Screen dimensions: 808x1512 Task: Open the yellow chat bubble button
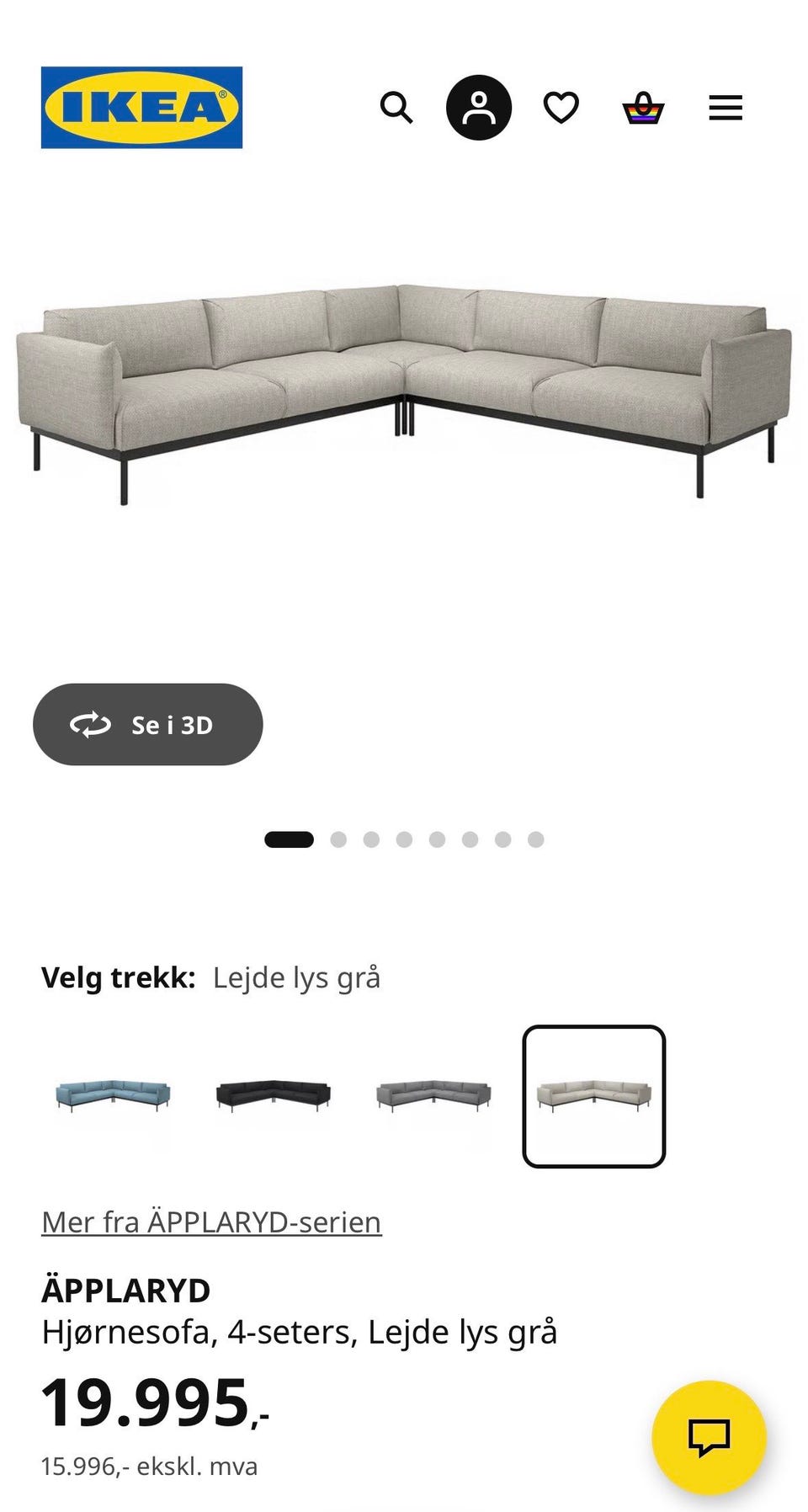(709, 1437)
